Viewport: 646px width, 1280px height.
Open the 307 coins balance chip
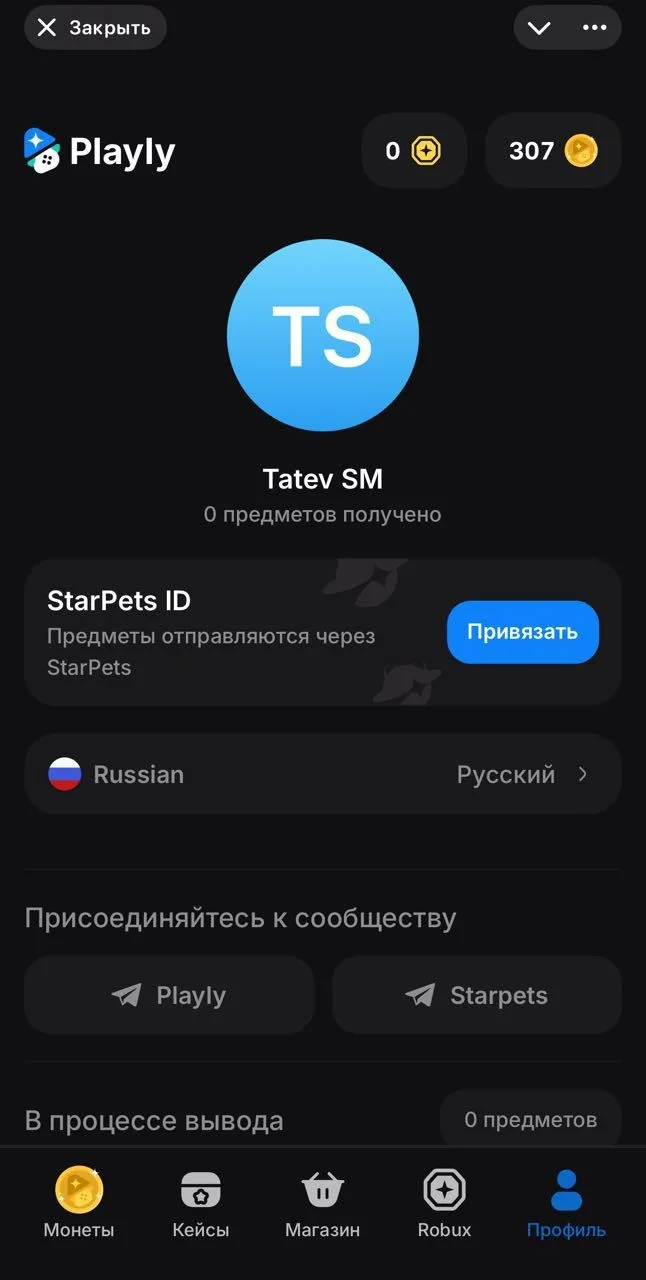tap(553, 151)
